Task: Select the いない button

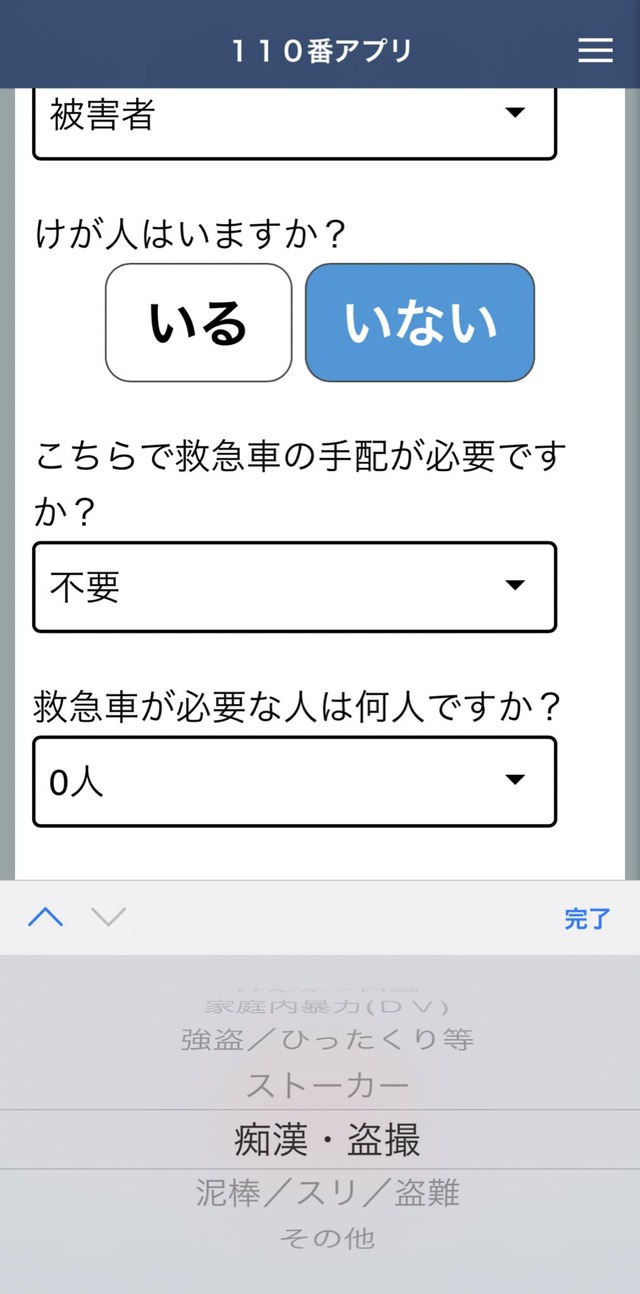Action: click(420, 323)
